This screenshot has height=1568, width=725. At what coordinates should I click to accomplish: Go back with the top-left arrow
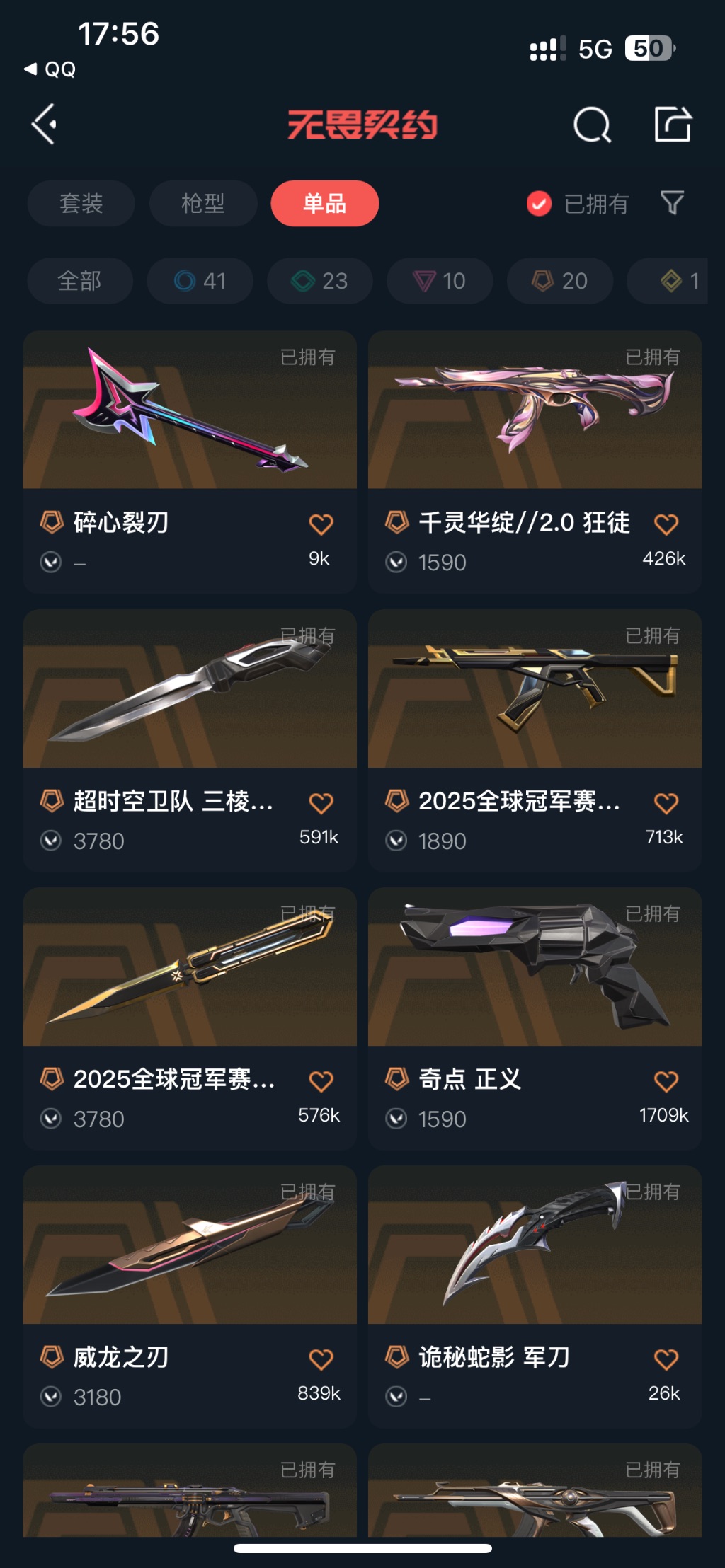point(45,125)
